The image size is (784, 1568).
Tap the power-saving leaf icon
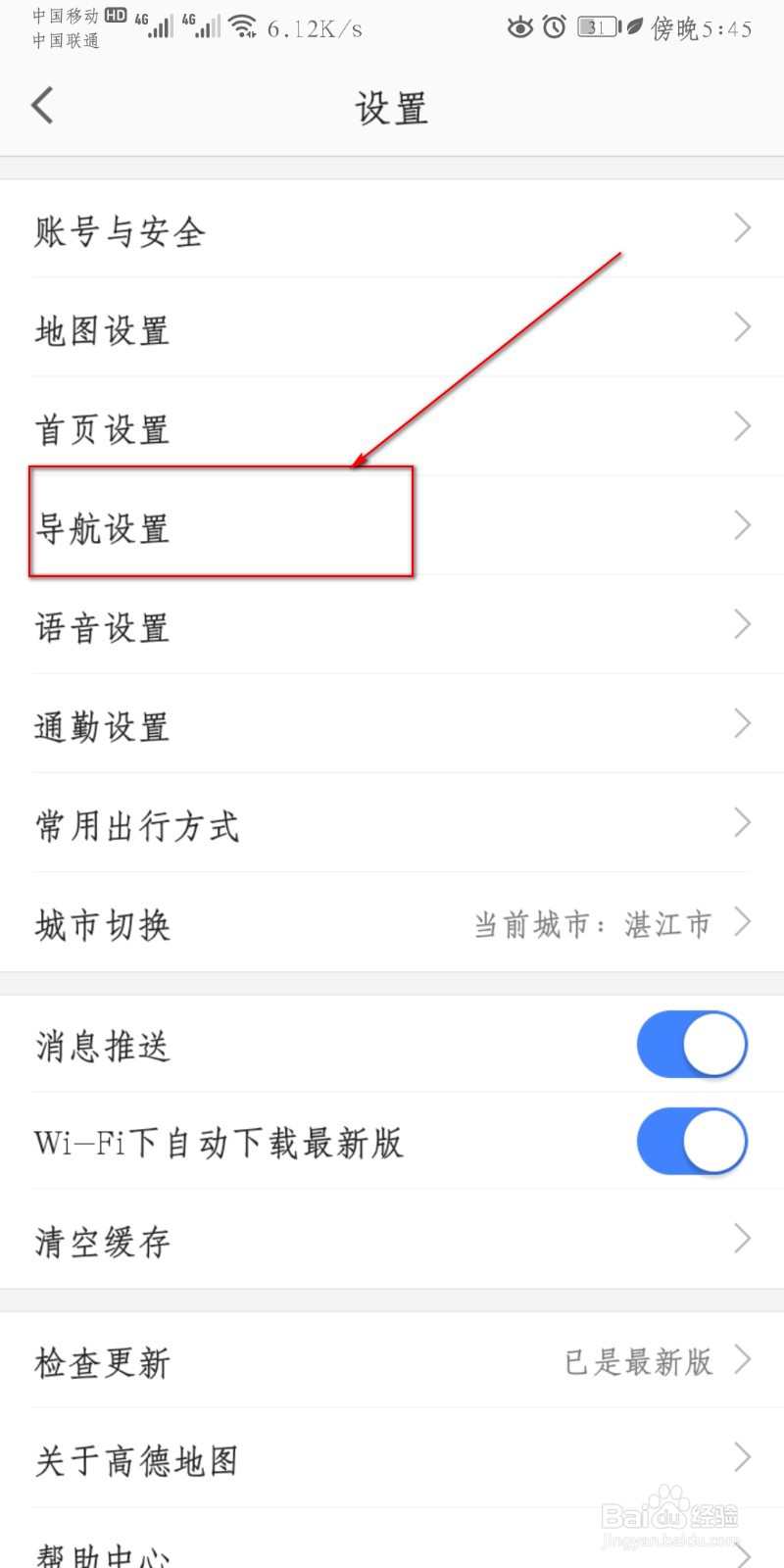[x=632, y=27]
